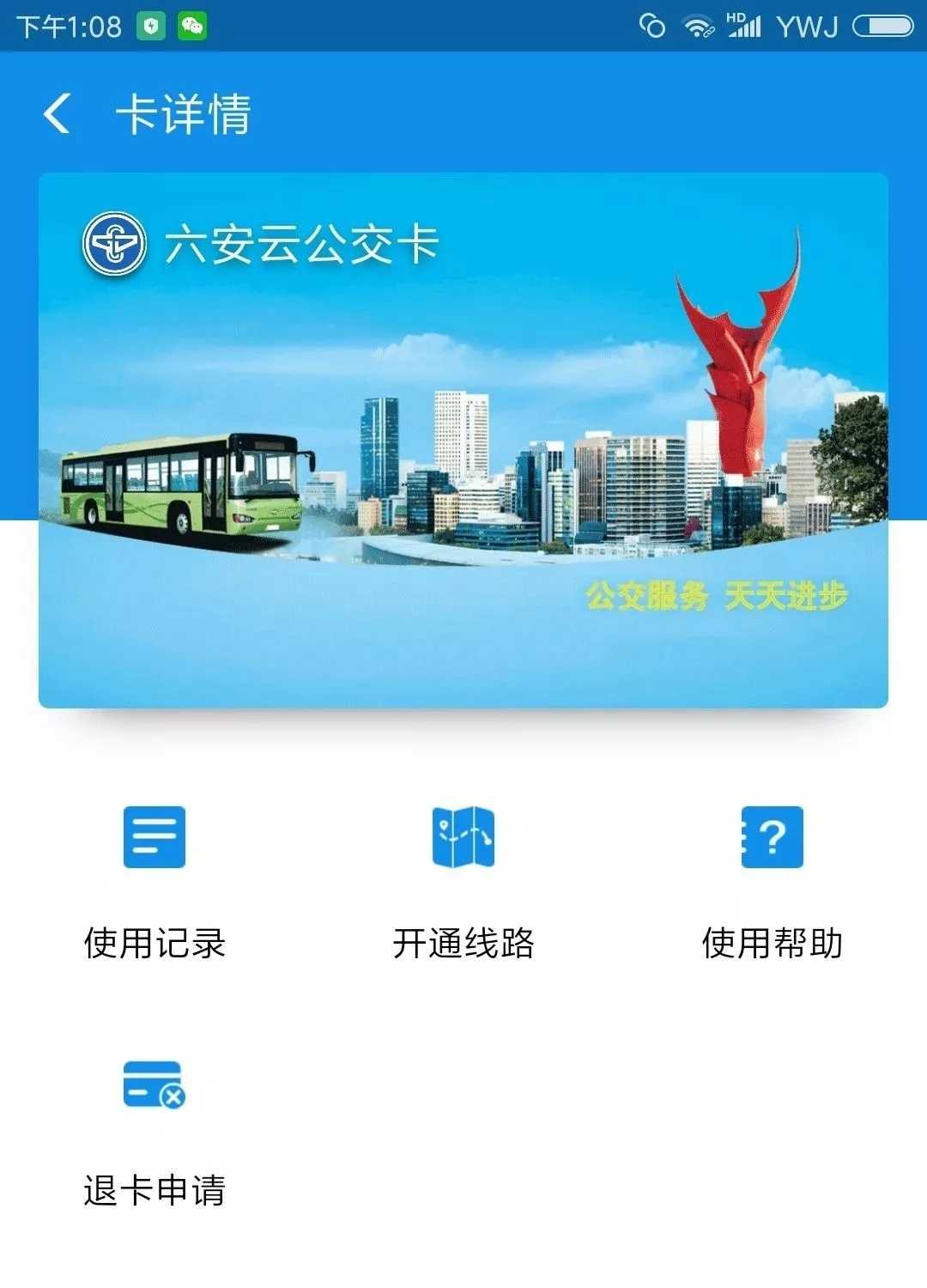
Task: Open 使用帮助 help page
Action: [772, 876]
